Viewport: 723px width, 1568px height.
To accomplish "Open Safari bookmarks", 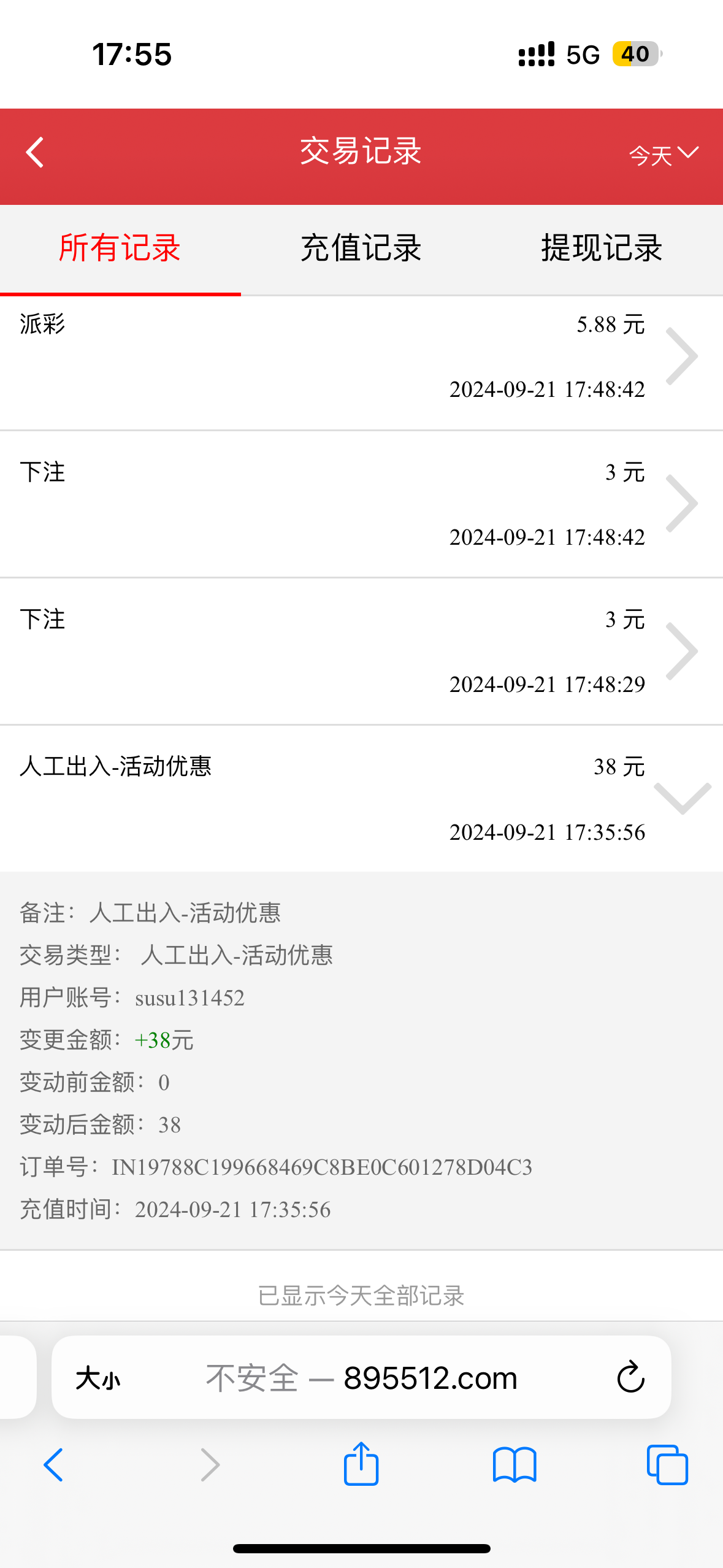I will point(515,1465).
